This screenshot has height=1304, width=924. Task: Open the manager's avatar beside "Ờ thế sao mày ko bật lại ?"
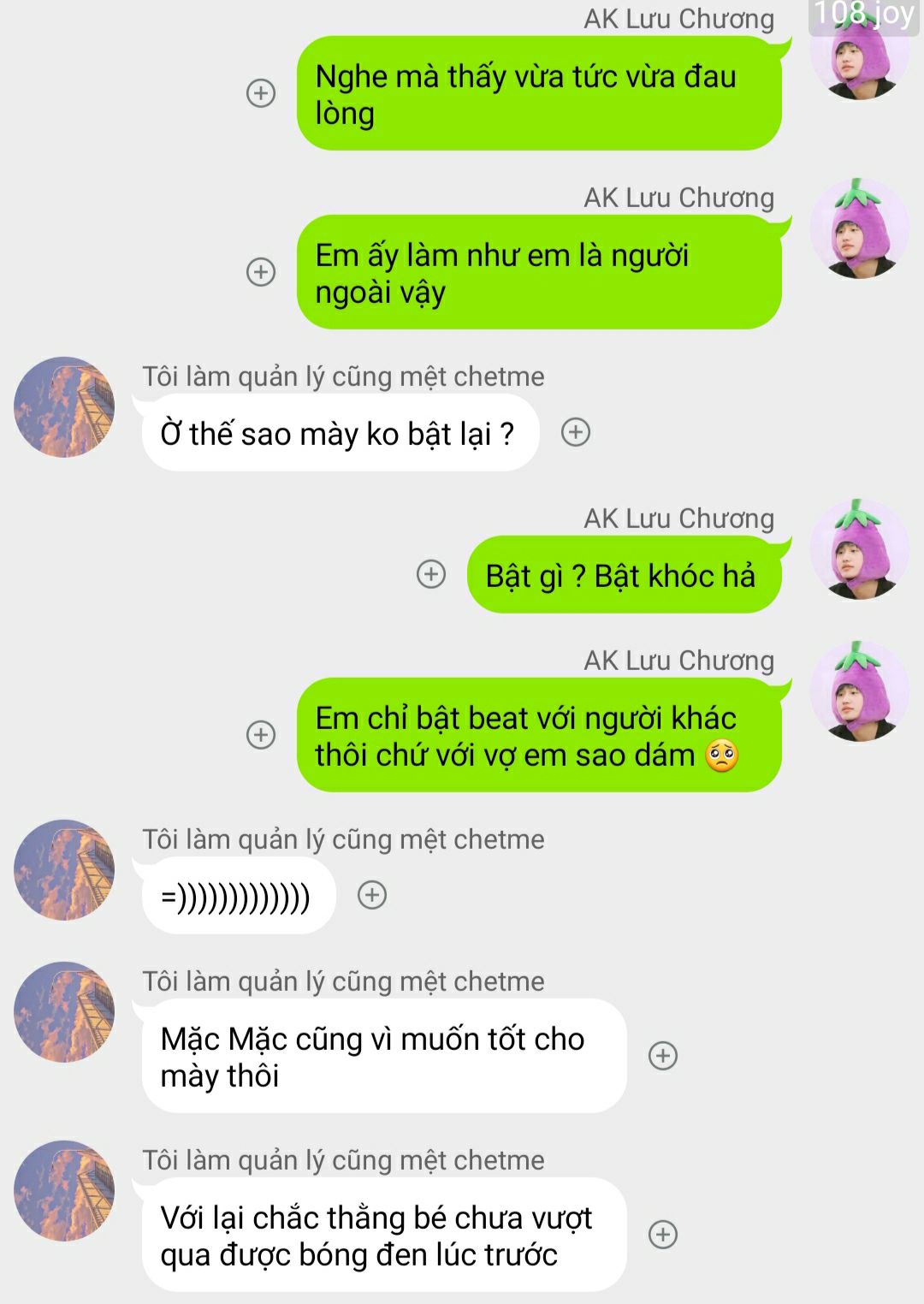click(x=64, y=407)
